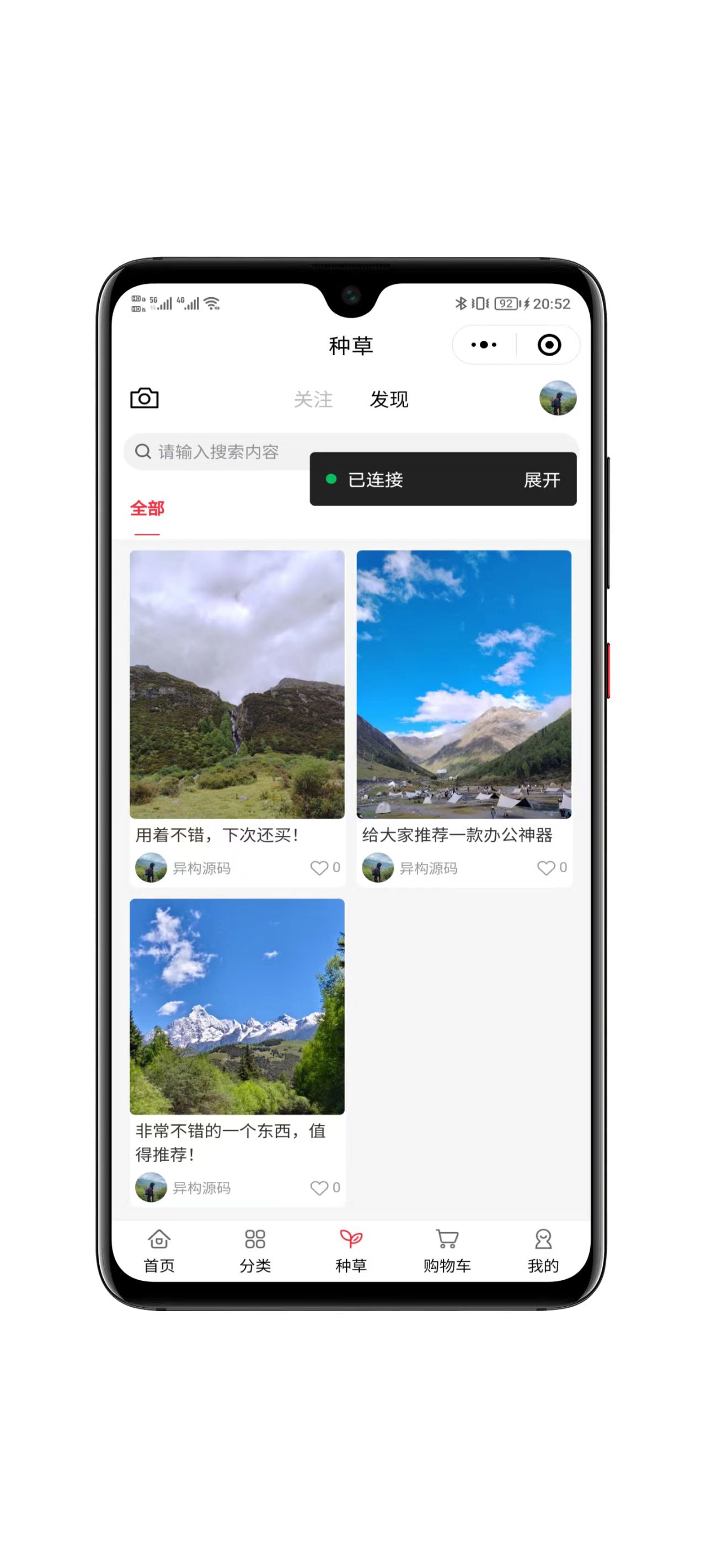Screen dimensions: 706x1568
Task: Open the post 用着不错，下次还买！
Action: tap(237, 685)
